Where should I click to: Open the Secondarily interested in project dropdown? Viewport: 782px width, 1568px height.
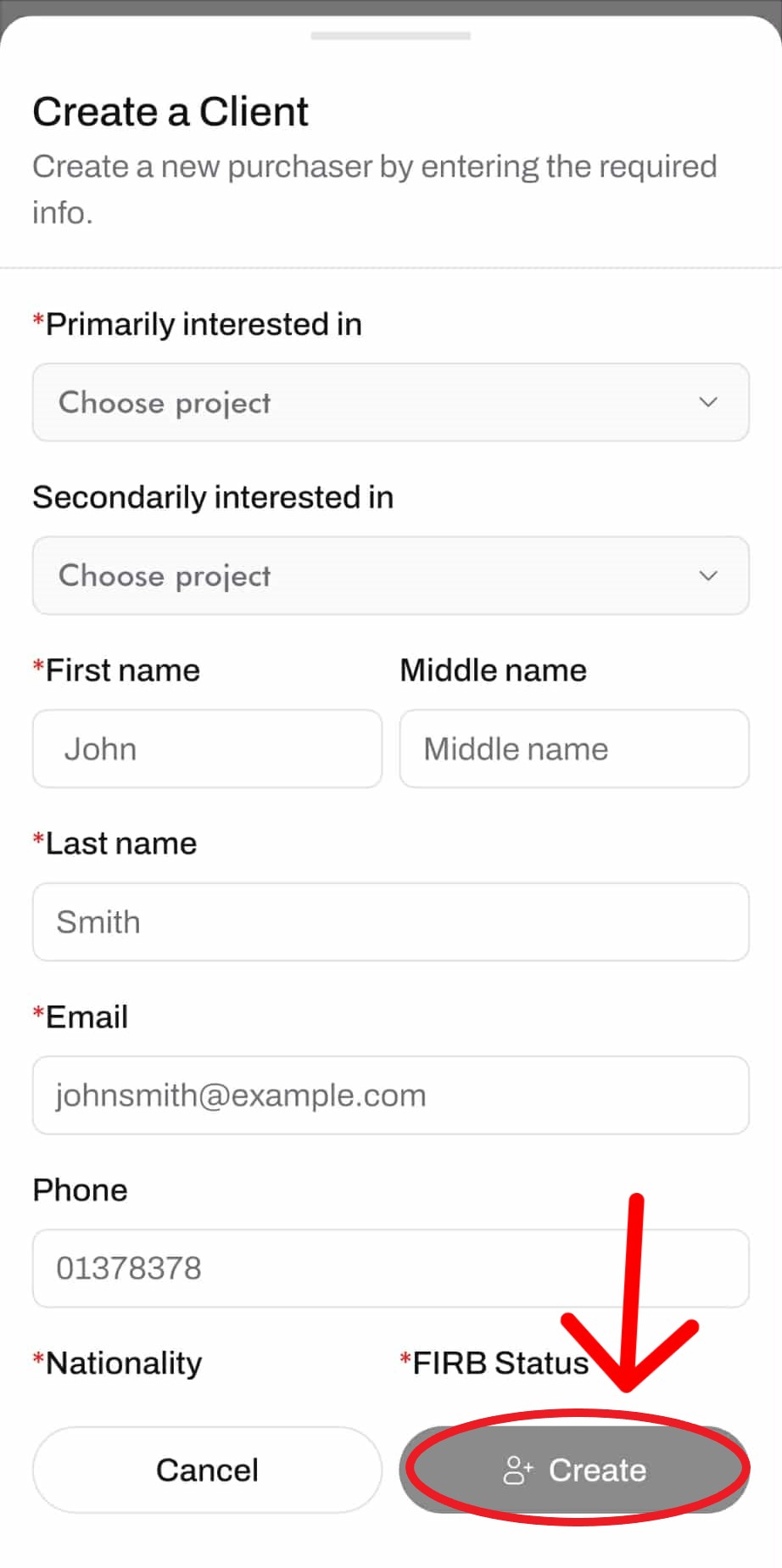coord(390,575)
